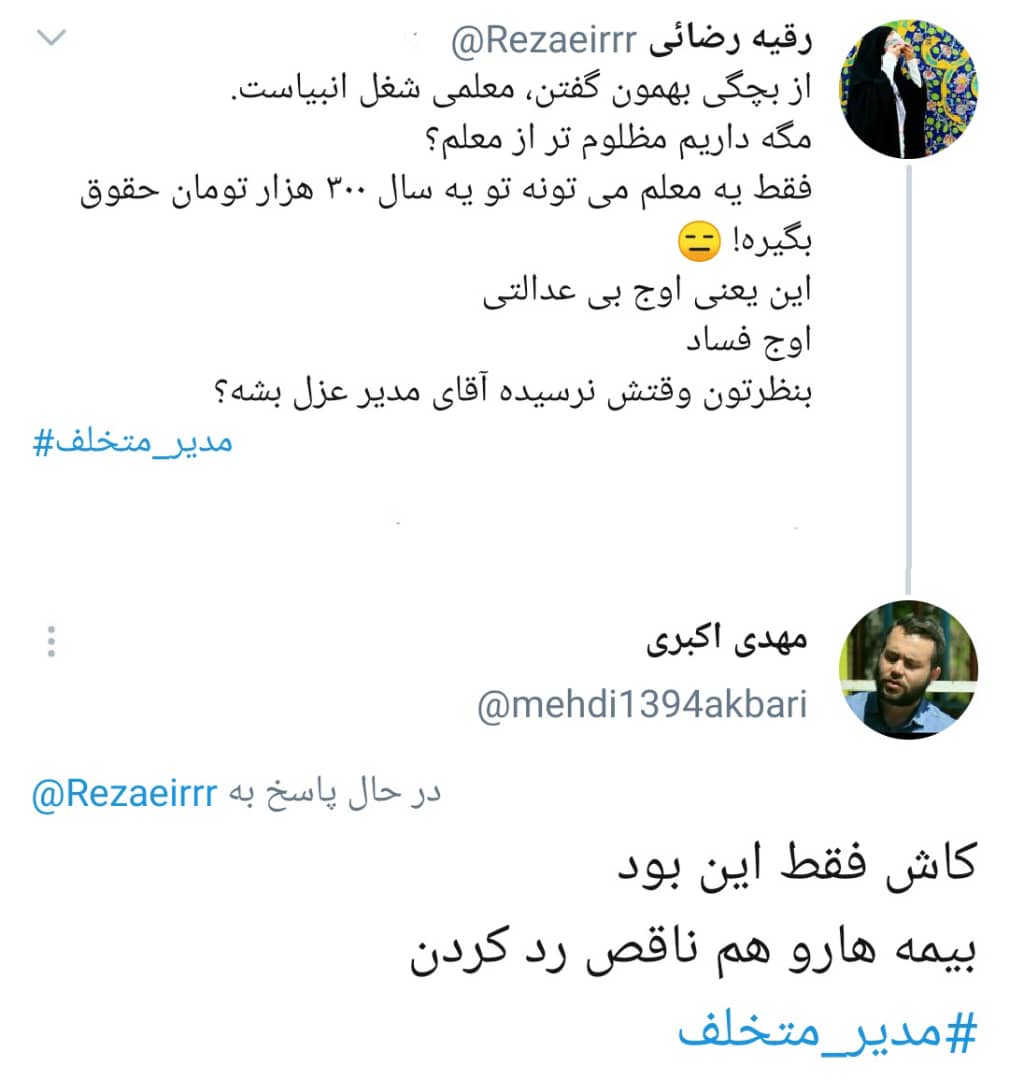Open the hashtag مدیر_متخلف in Rezaeirrr's tweet
The height and width of the screenshot is (1080, 1009).
pyautogui.click(x=133, y=442)
